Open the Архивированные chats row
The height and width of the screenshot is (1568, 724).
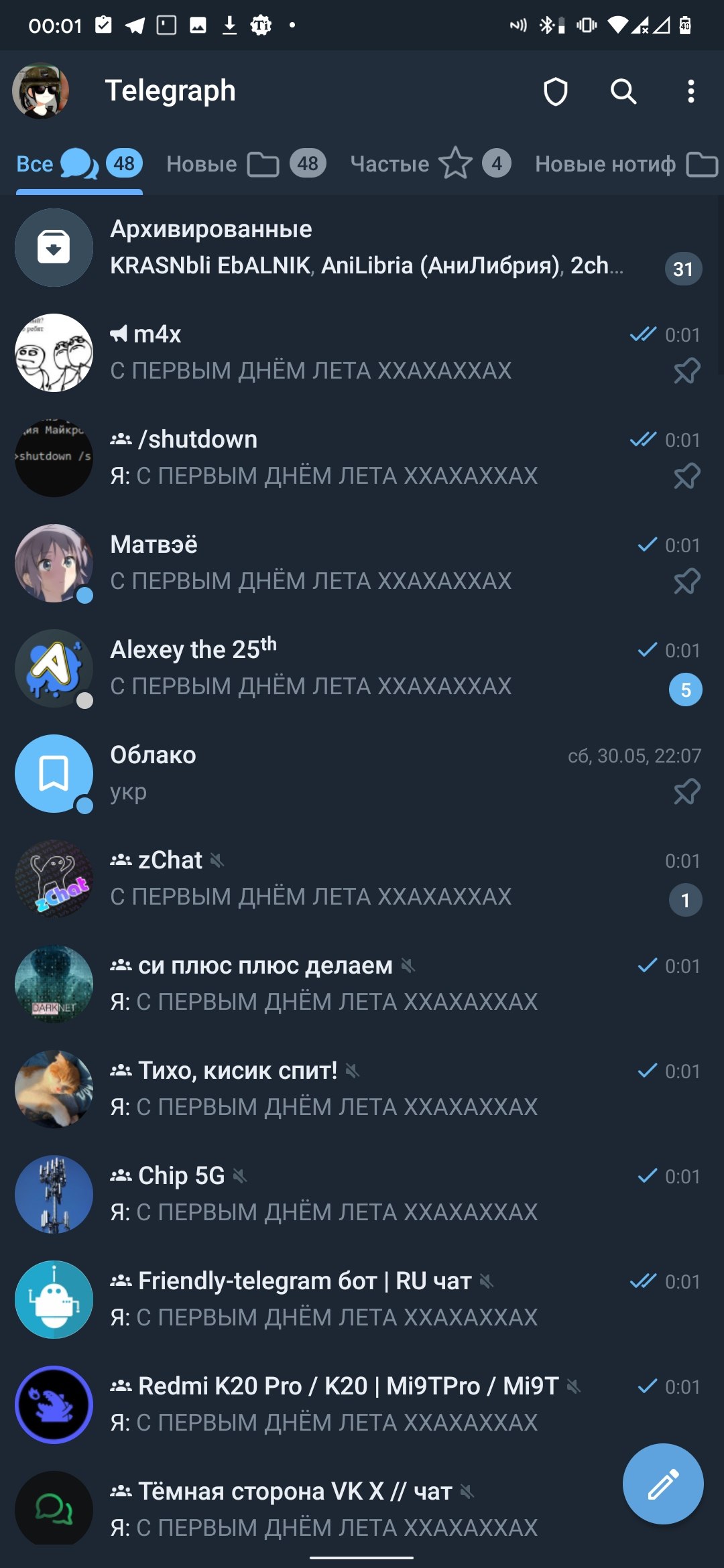362,248
